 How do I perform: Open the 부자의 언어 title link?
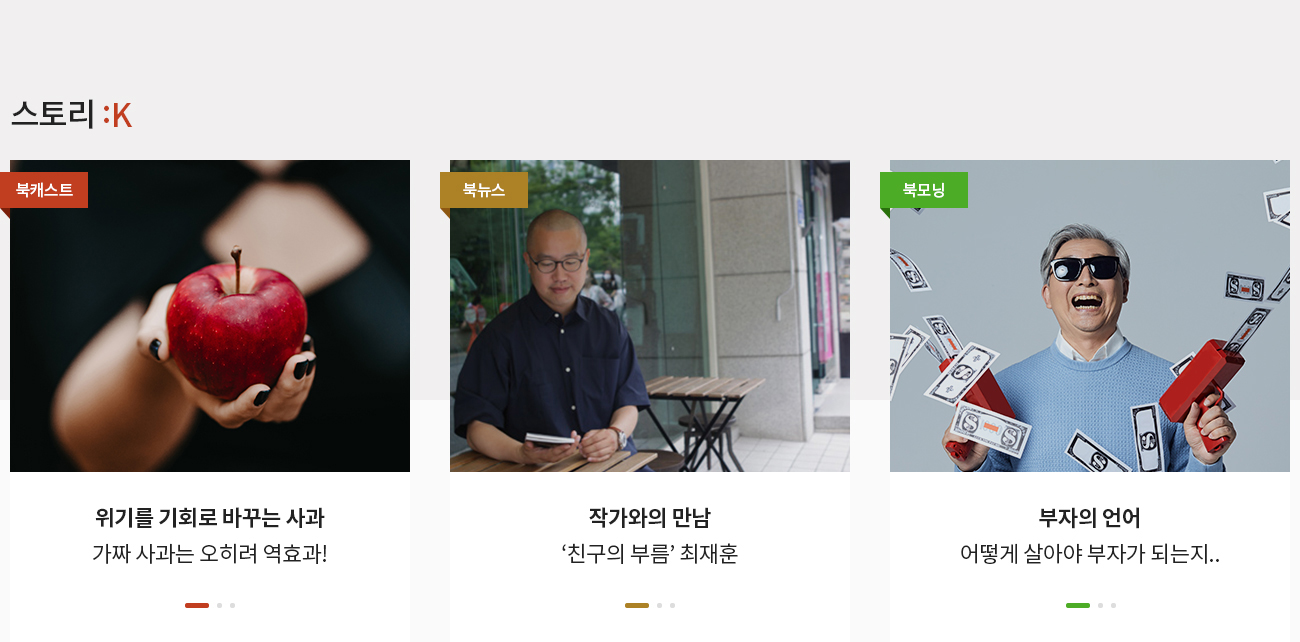[1090, 518]
